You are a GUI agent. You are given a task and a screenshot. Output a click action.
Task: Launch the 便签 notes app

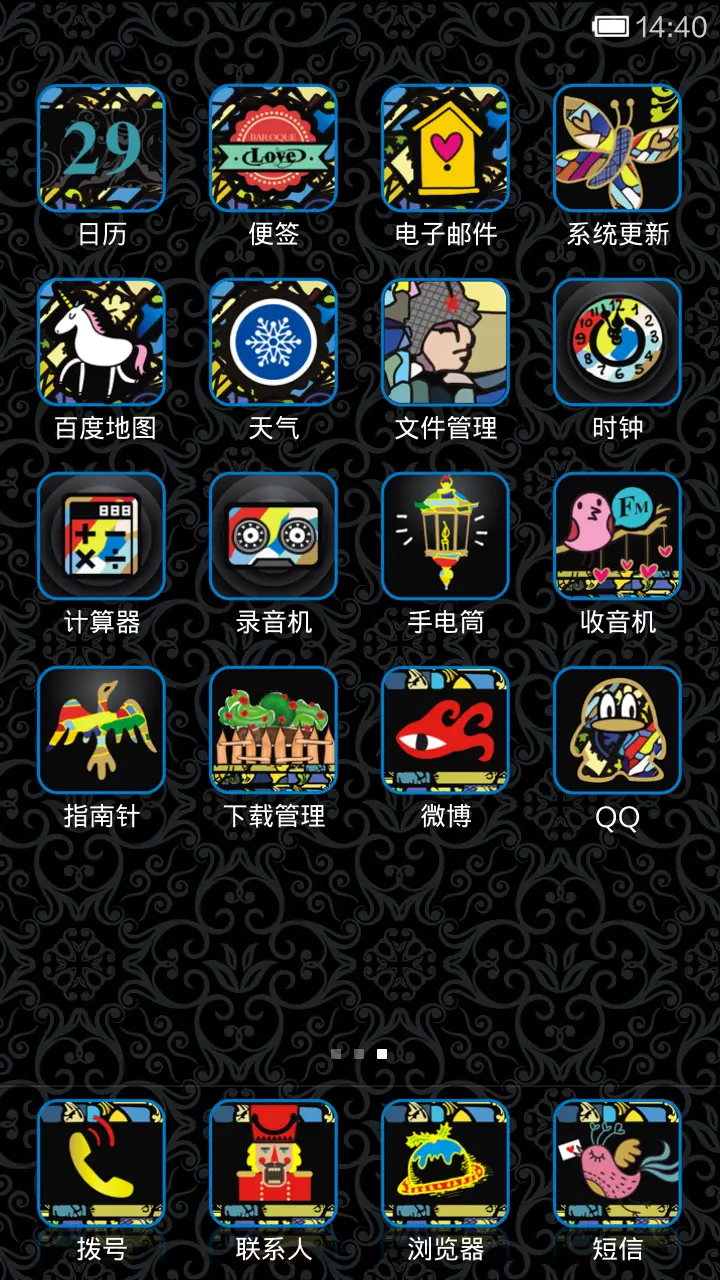[273, 147]
